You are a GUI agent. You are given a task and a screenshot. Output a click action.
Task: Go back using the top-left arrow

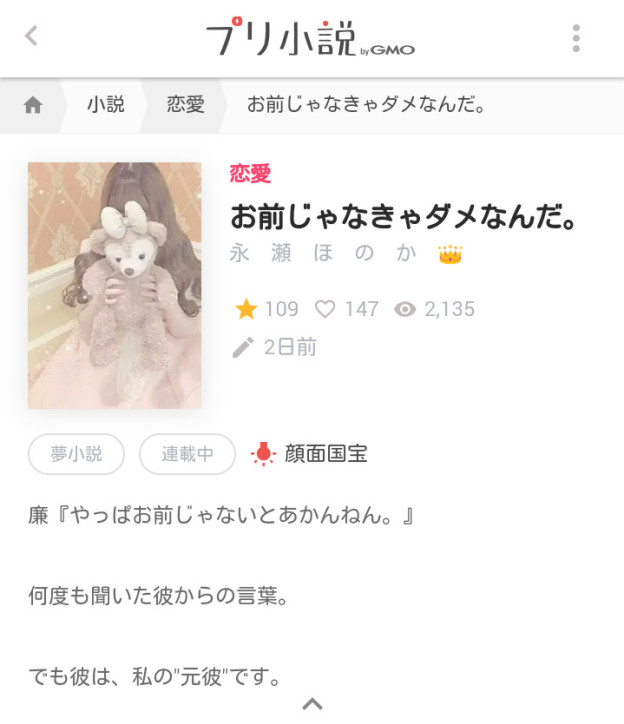tap(31, 37)
